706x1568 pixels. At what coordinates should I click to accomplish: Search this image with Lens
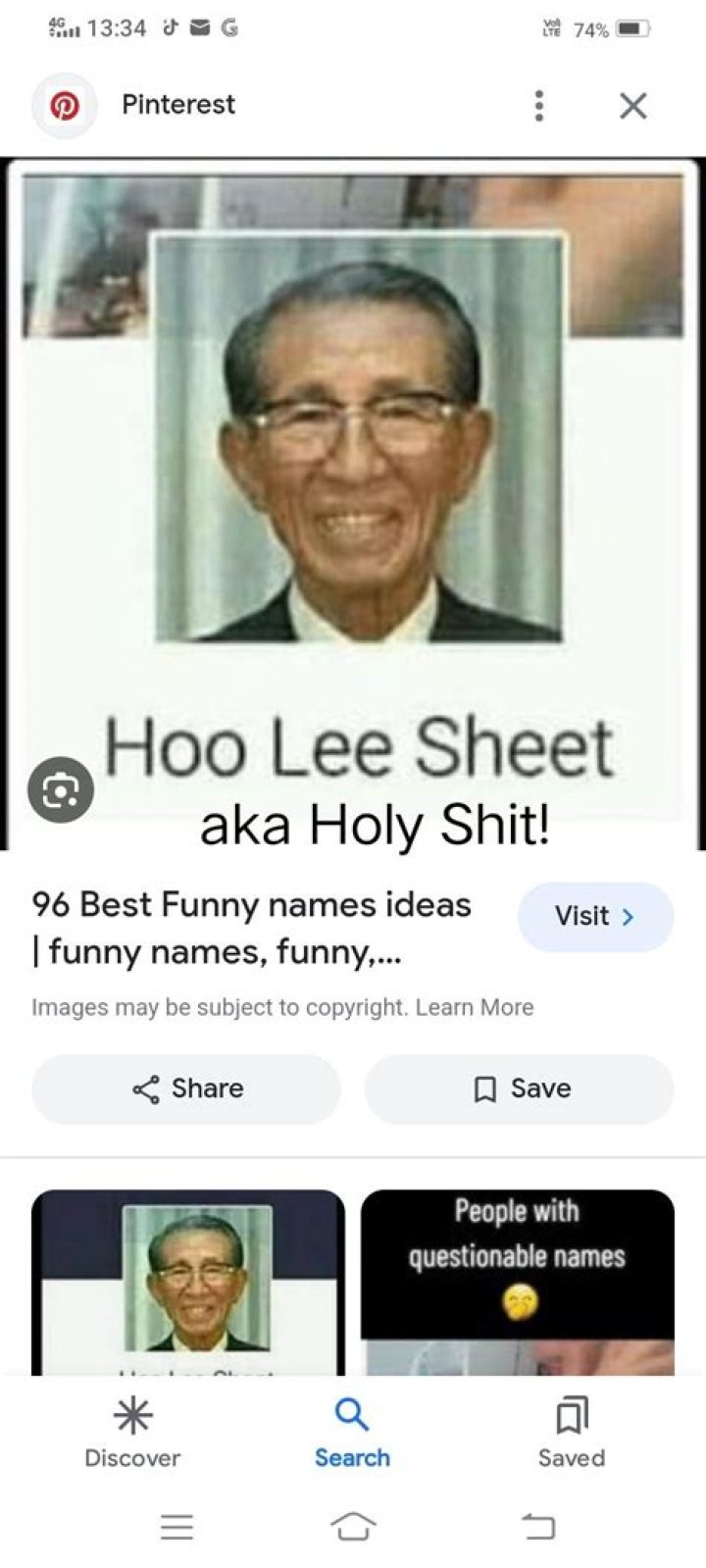click(61, 789)
